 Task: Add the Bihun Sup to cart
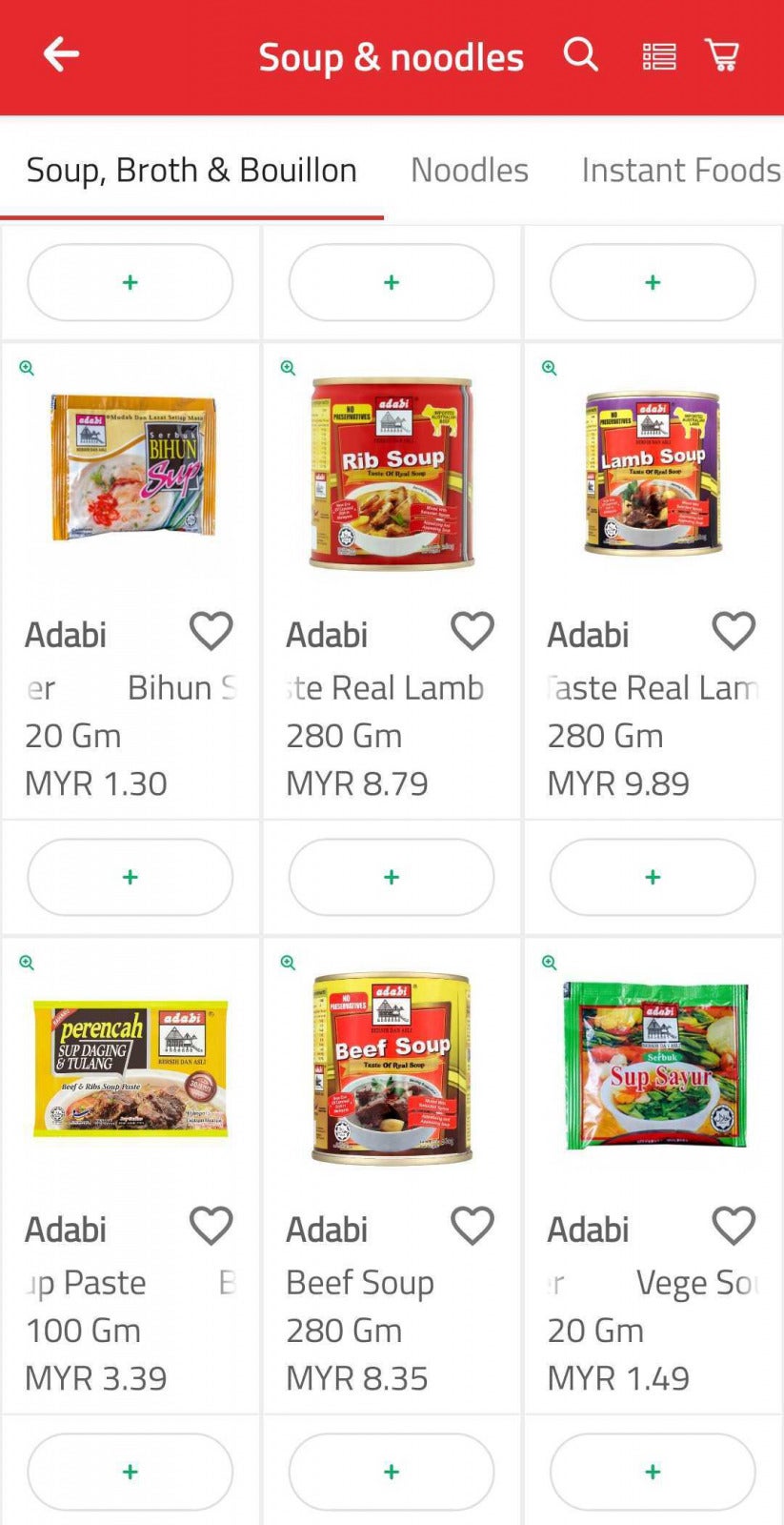[x=131, y=876]
